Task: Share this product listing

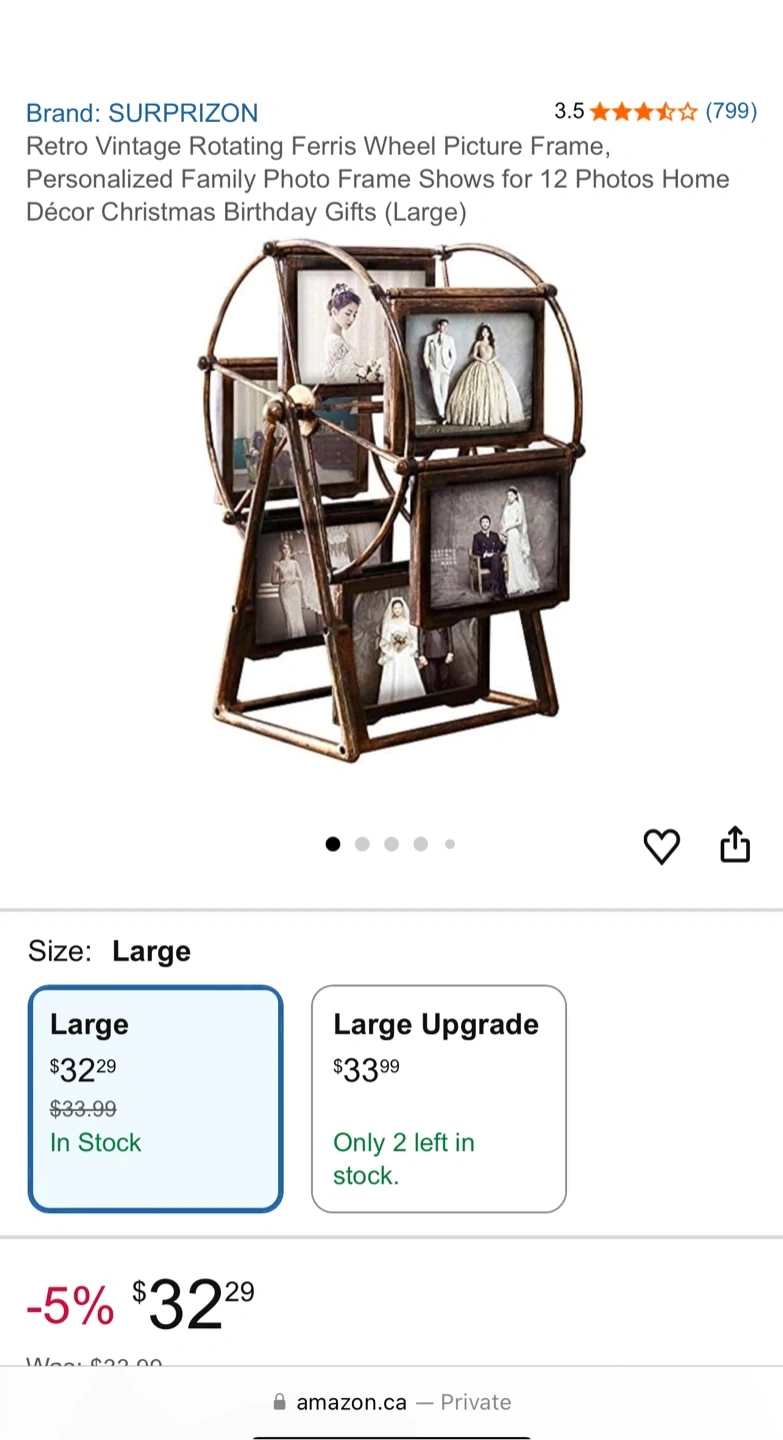Action: pyautogui.click(x=735, y=844)
